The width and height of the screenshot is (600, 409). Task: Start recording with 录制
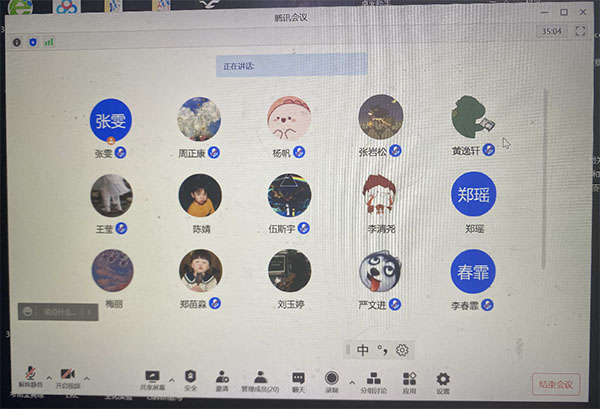click(x=332, y=379)
